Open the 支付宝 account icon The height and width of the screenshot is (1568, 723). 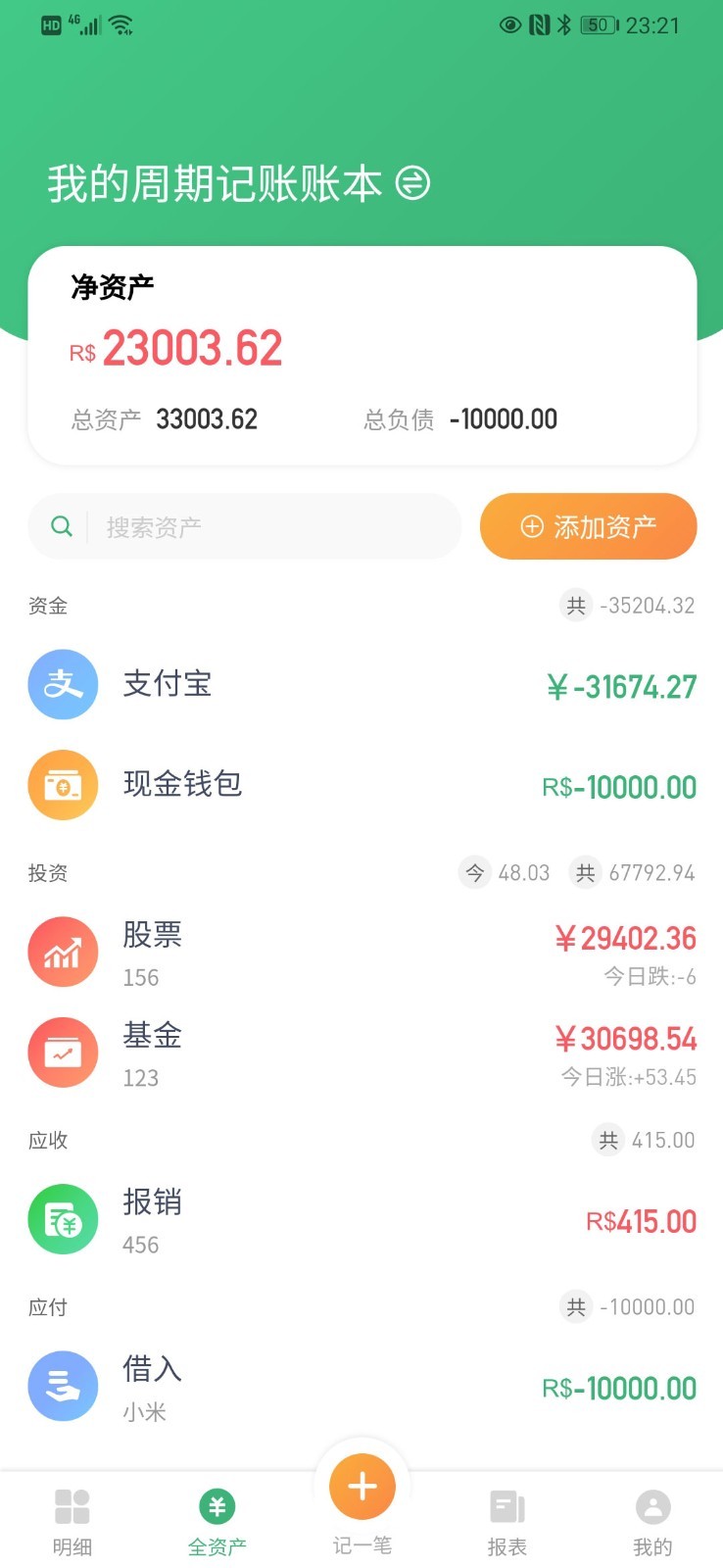63,684
